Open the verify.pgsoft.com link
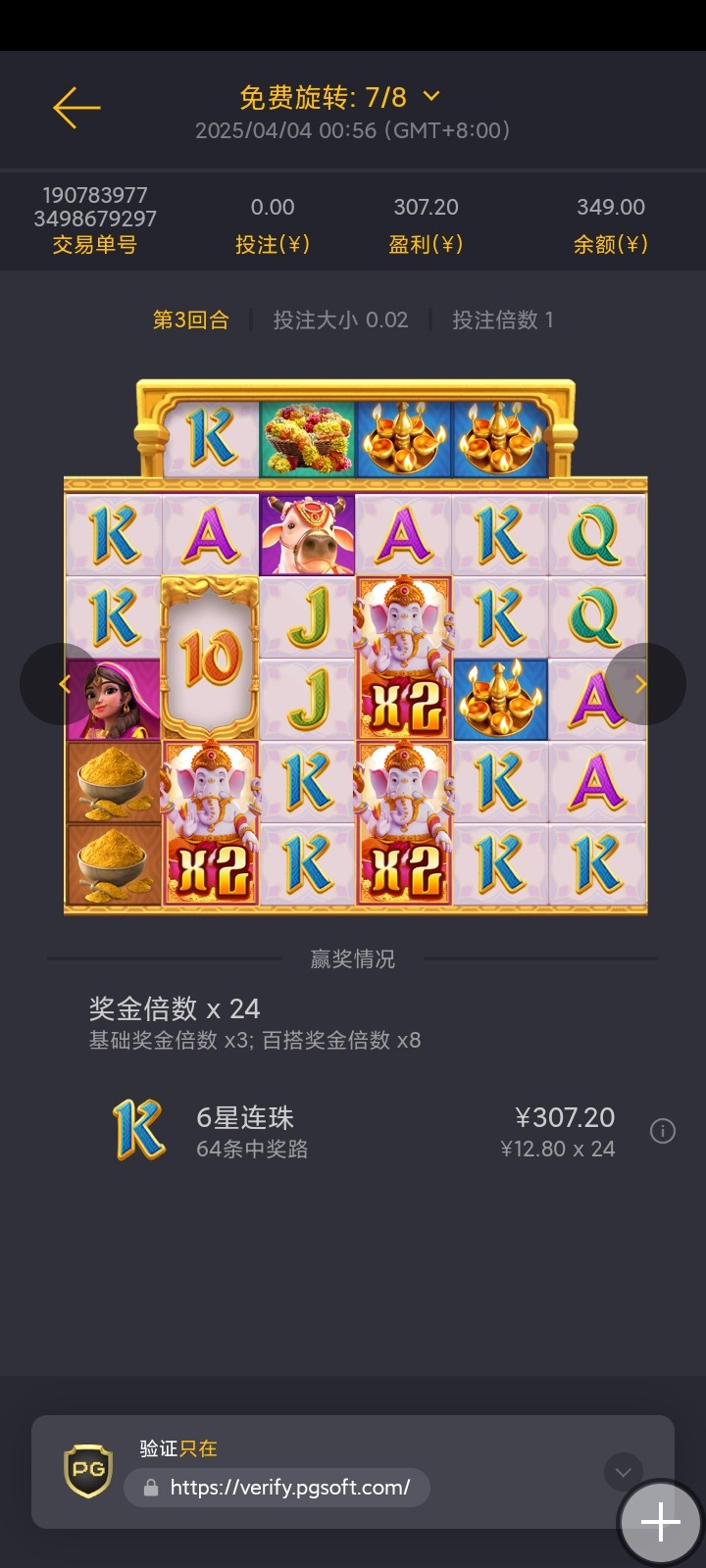 coord(290,1487)
